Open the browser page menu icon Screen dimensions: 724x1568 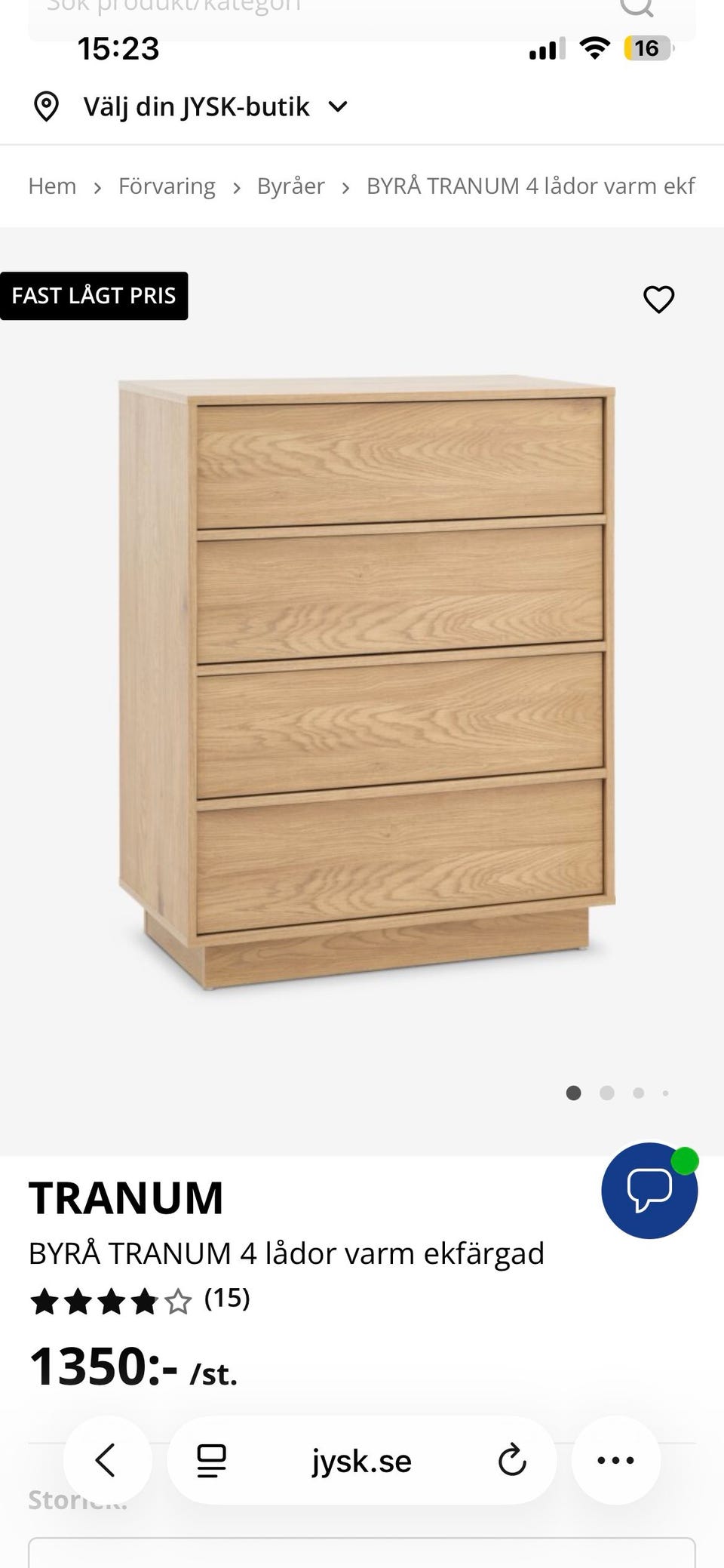[x=212, y=1460]
